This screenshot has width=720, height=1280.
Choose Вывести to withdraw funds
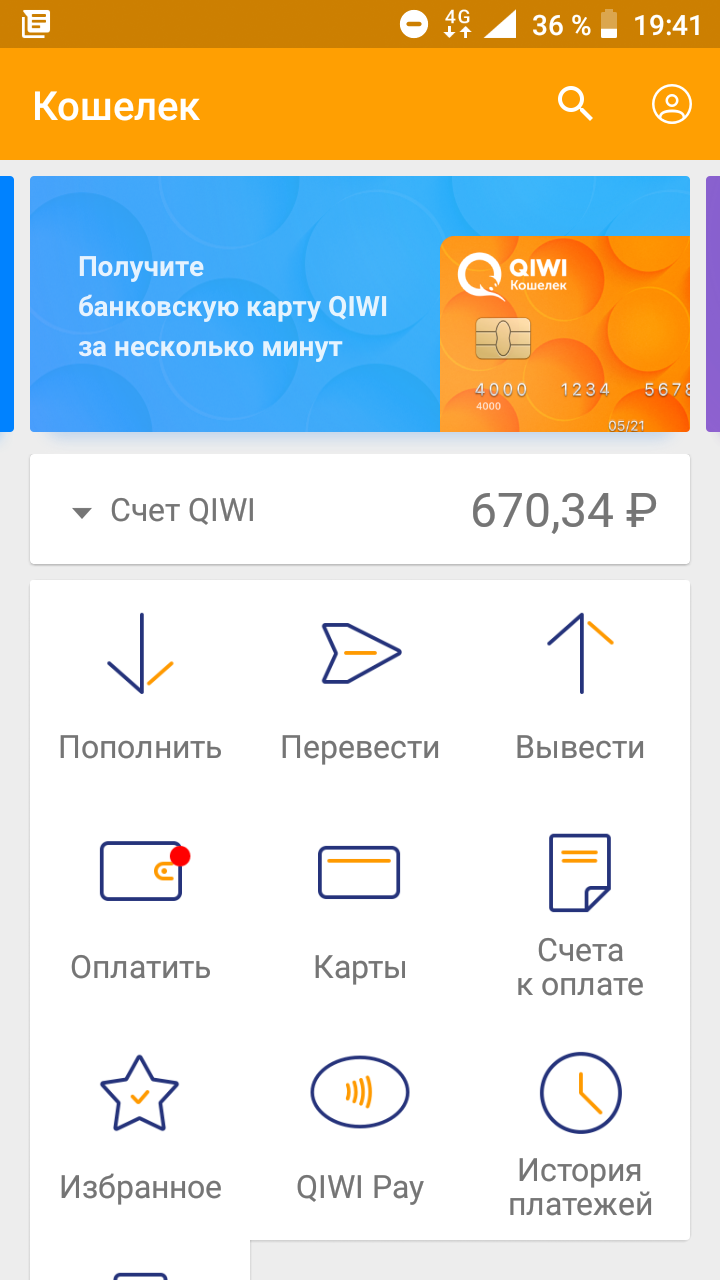[x=580, y=690]
